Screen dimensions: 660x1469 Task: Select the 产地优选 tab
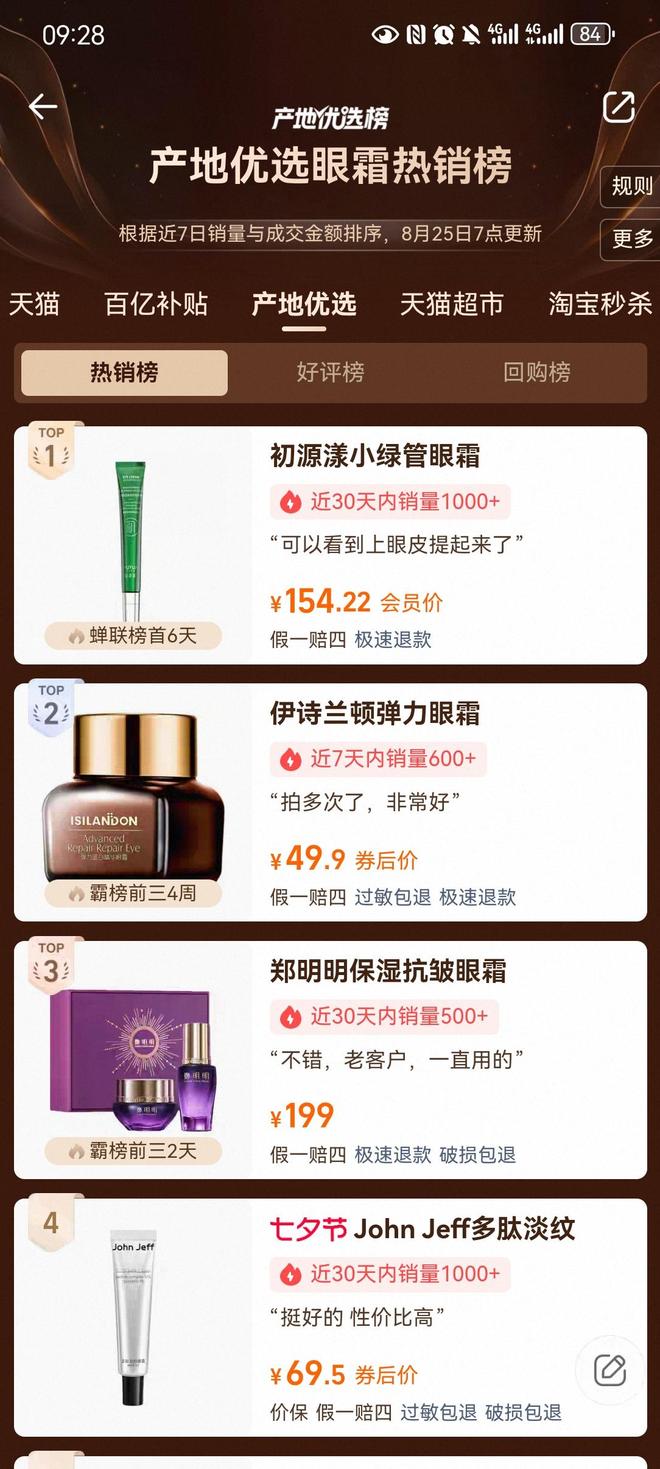point(304,304)
